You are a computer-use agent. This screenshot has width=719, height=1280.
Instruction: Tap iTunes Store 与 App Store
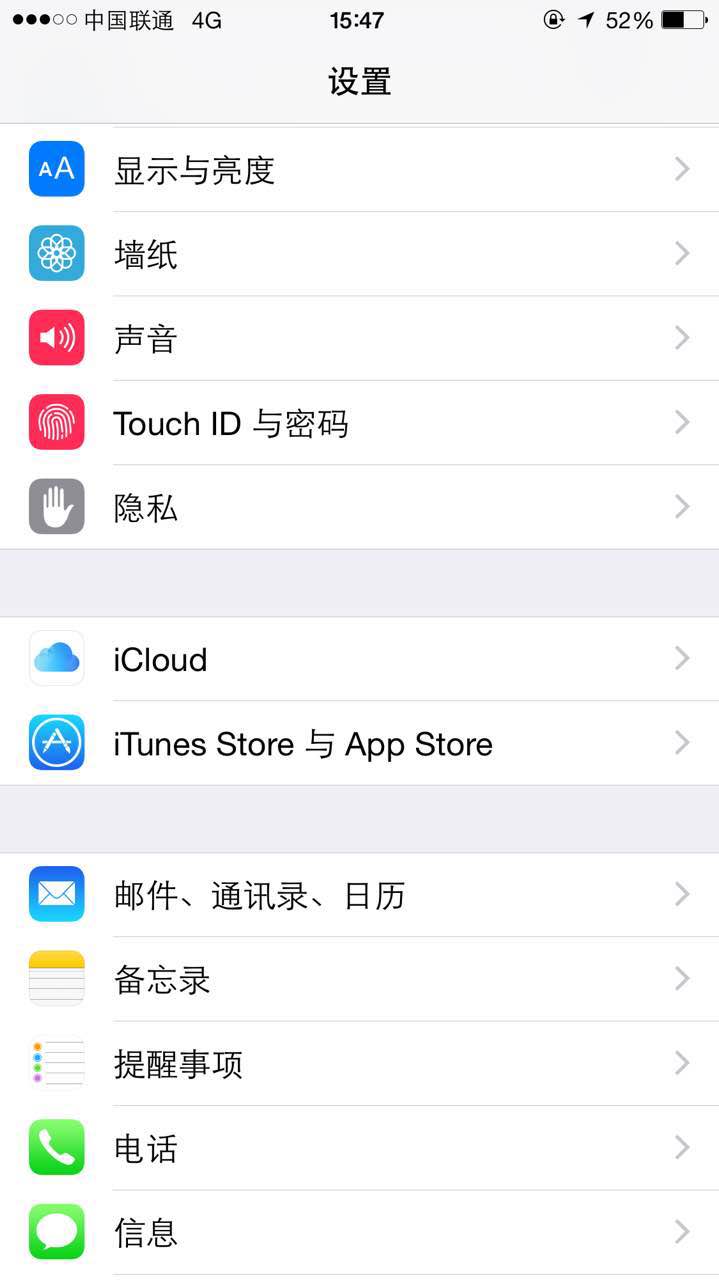click(x=359, y=743)
